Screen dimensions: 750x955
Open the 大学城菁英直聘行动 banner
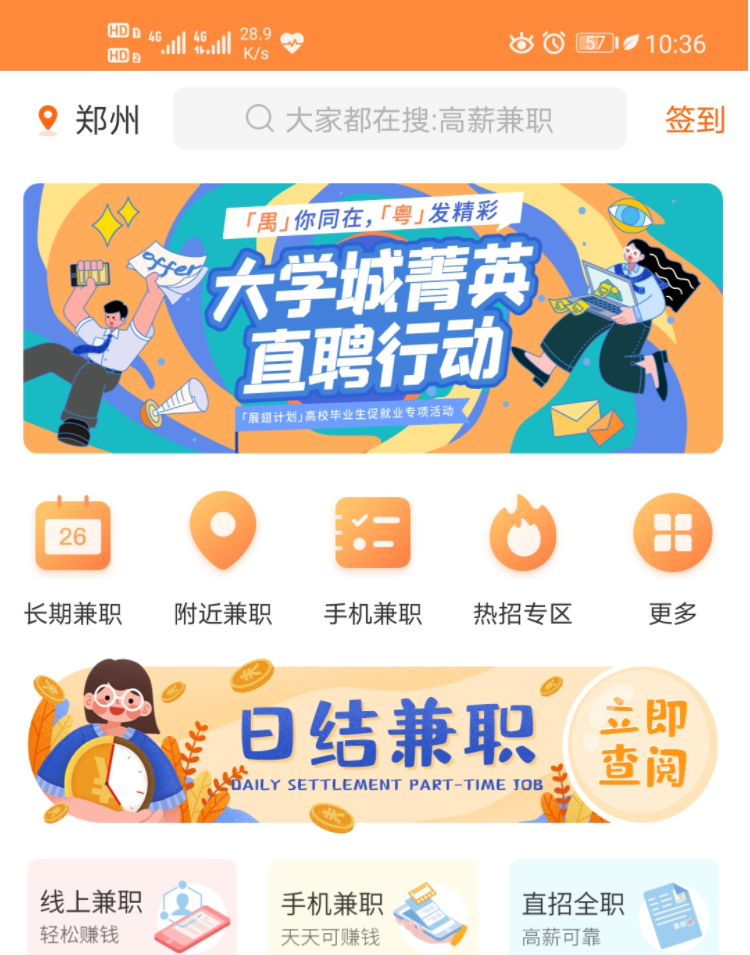tap(373, 318)
